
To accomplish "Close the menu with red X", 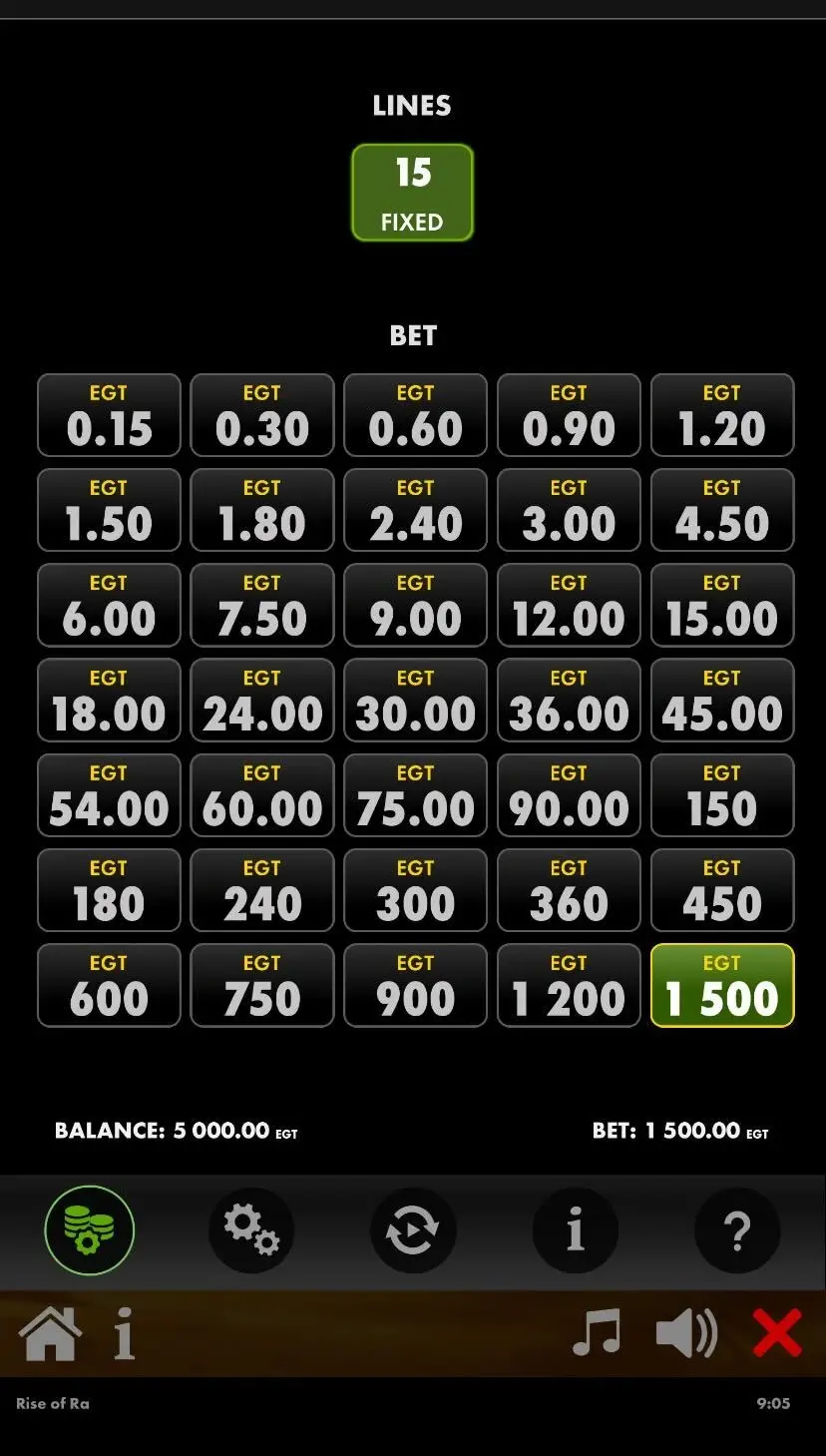I will click(x=777, y=1333).
